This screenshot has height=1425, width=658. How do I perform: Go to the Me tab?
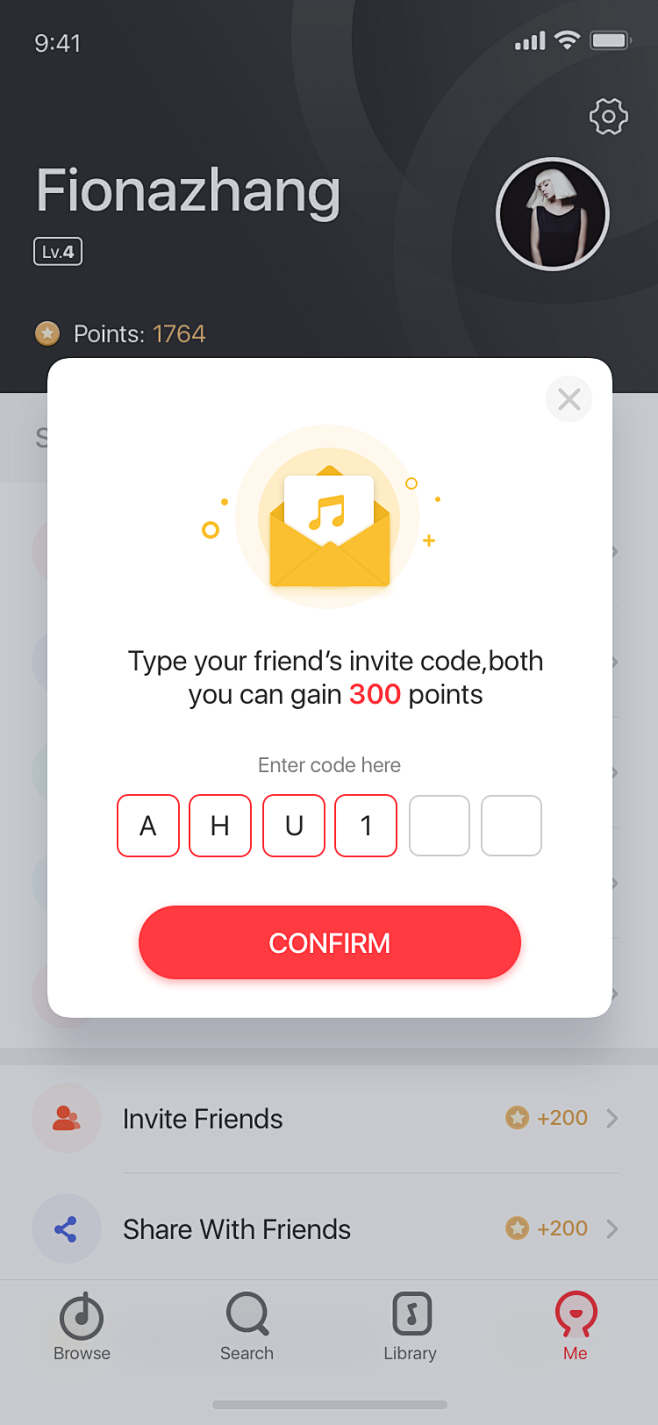tap(575, 1327)
